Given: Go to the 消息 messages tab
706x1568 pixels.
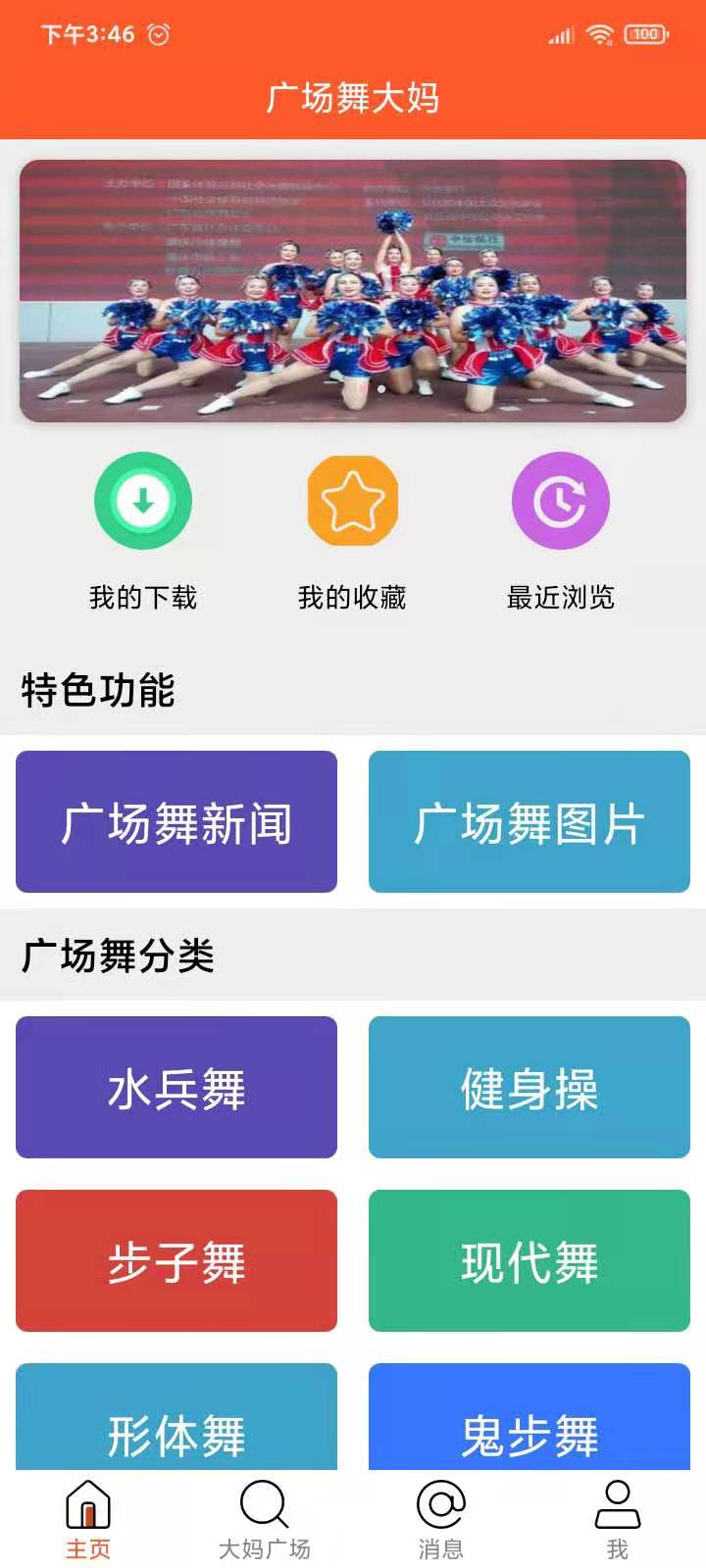Looking at the screenshot, I should click(x=441, y=1519).
